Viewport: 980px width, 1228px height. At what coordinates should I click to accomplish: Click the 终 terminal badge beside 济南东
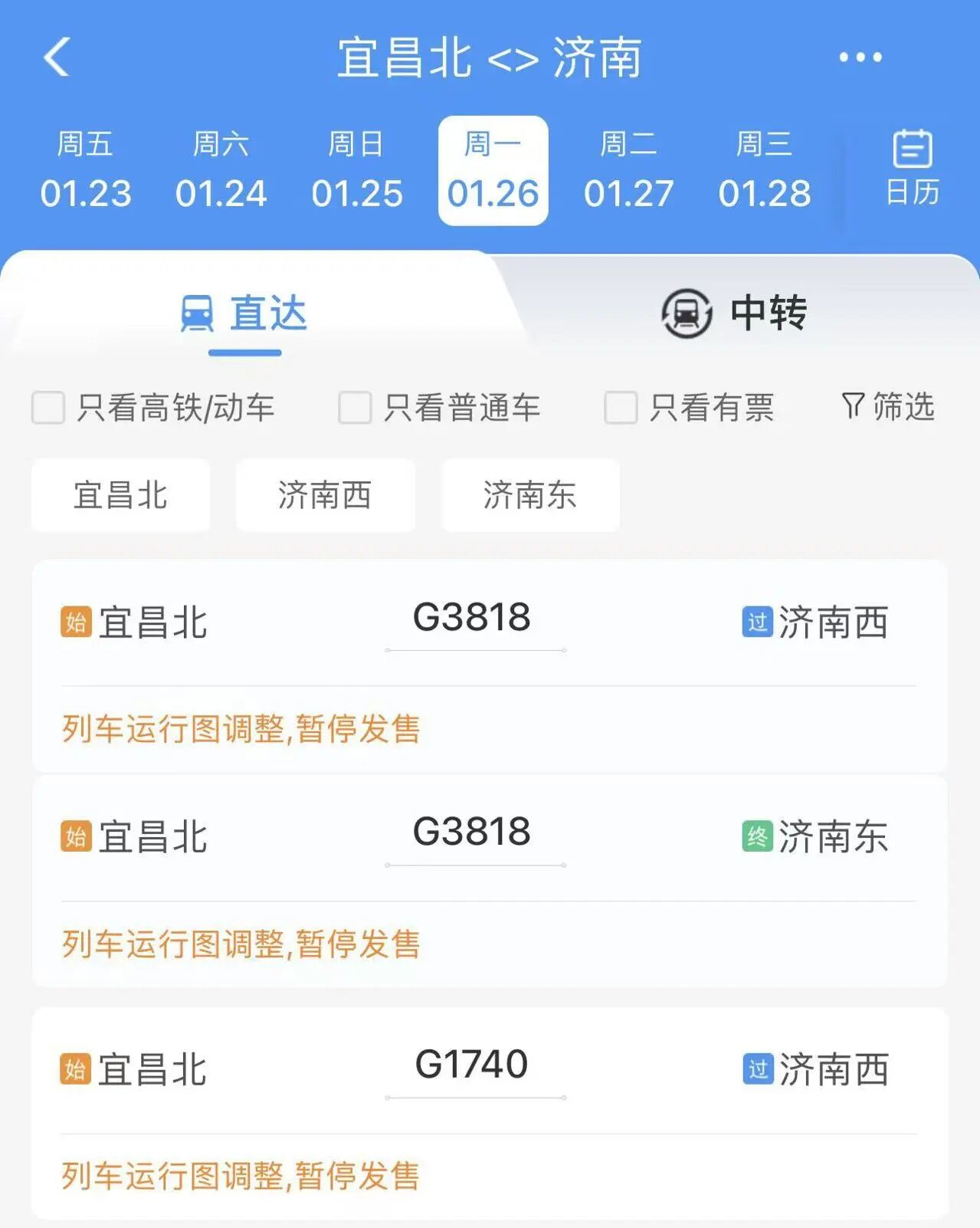click(755, 837)
